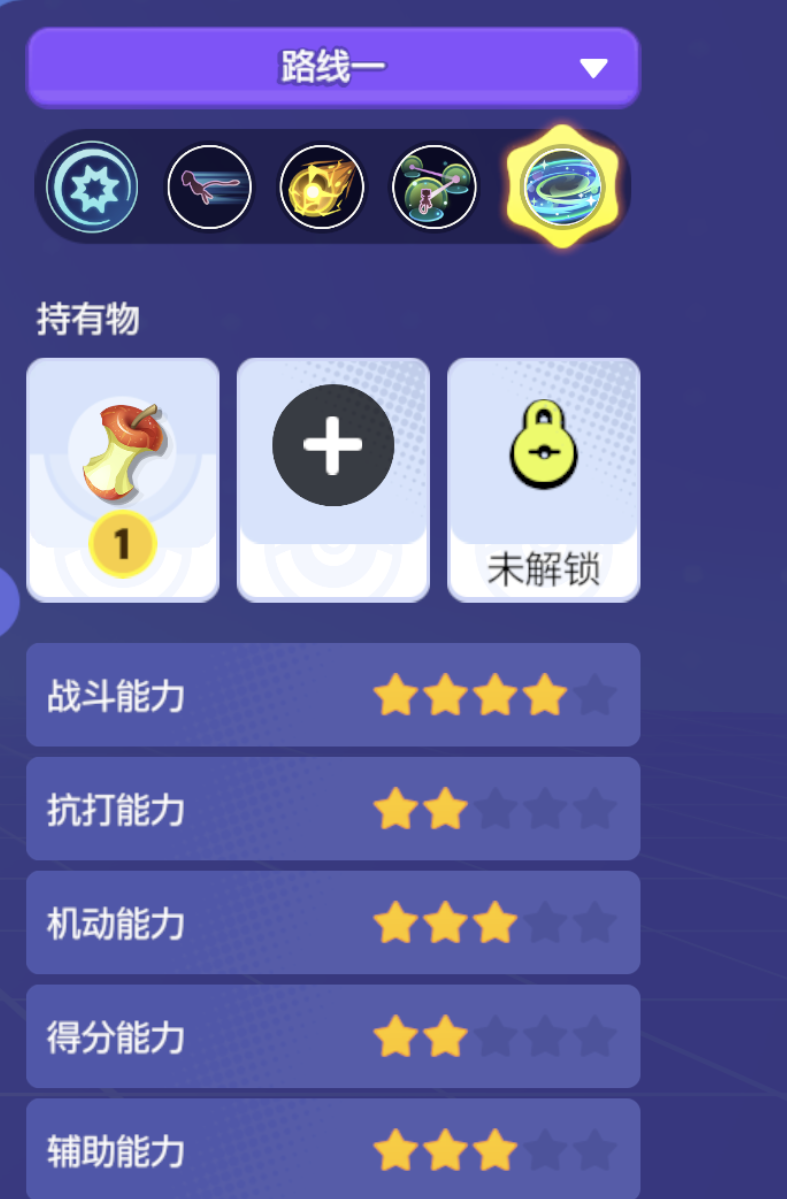Tap the locked 未解锁 held item slot

pyautogui.click(x=543, y=480)
